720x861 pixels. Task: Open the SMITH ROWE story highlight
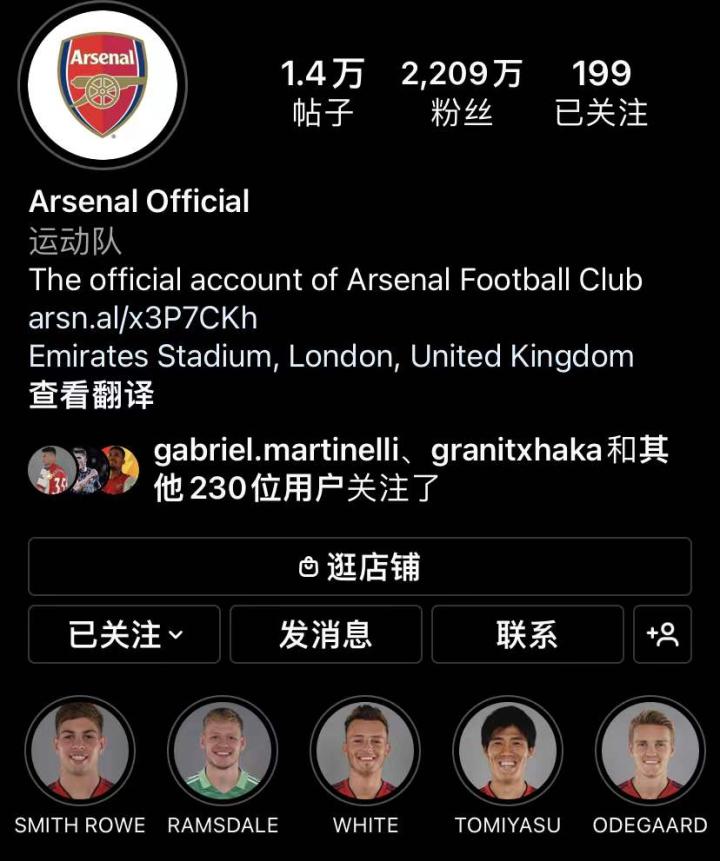79,752
